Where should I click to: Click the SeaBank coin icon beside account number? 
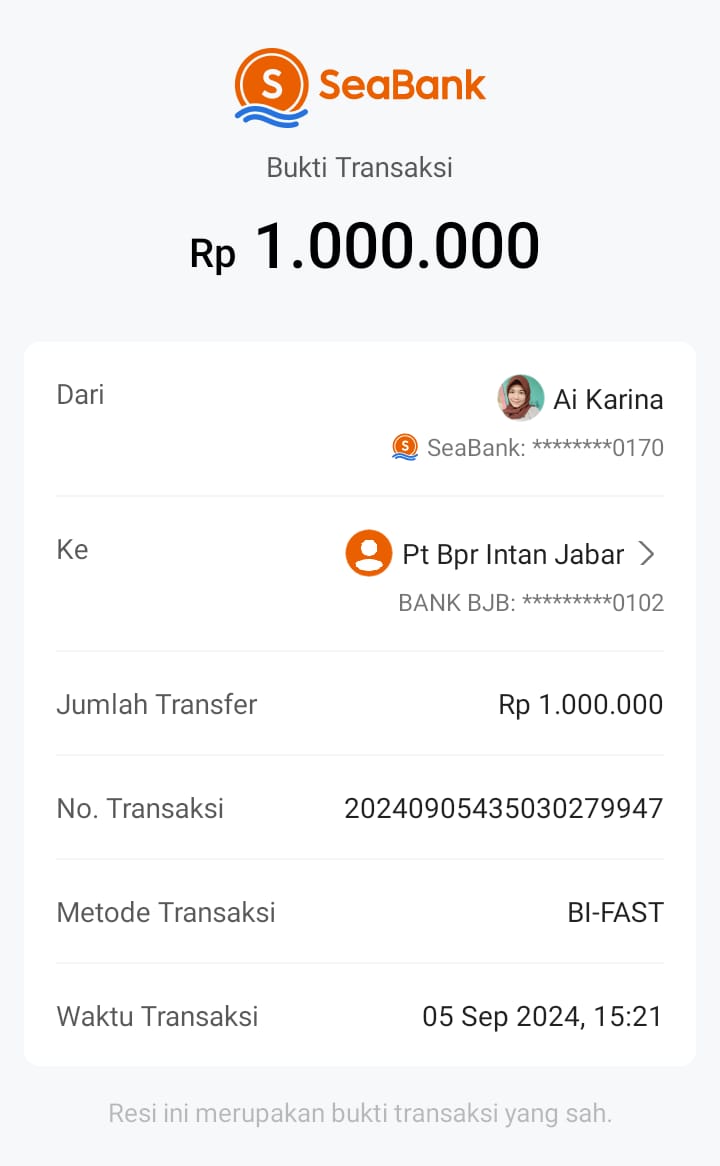pos(404,447)
